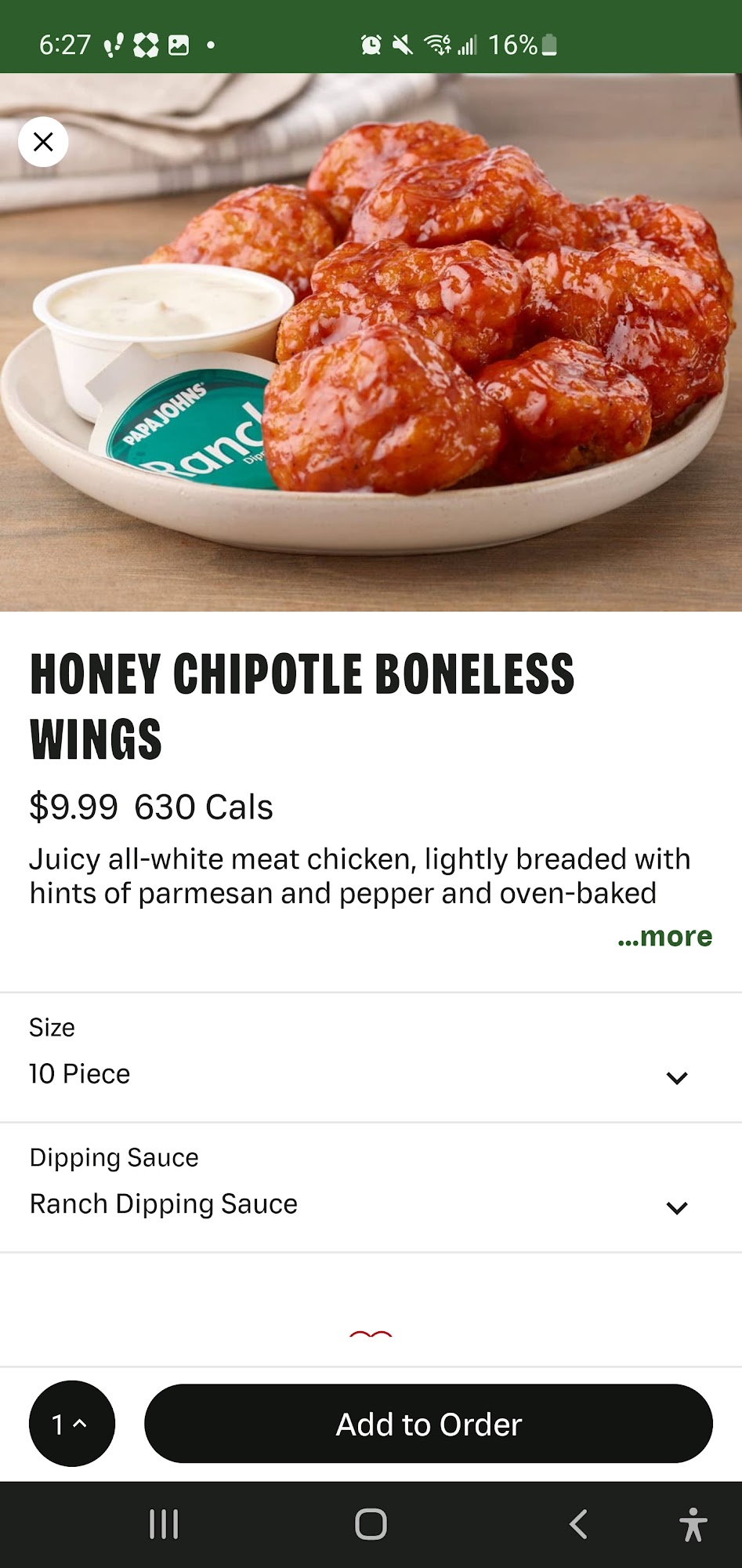Tap Ranch Dipping Sauce selection

click(x=163, y=1203)
